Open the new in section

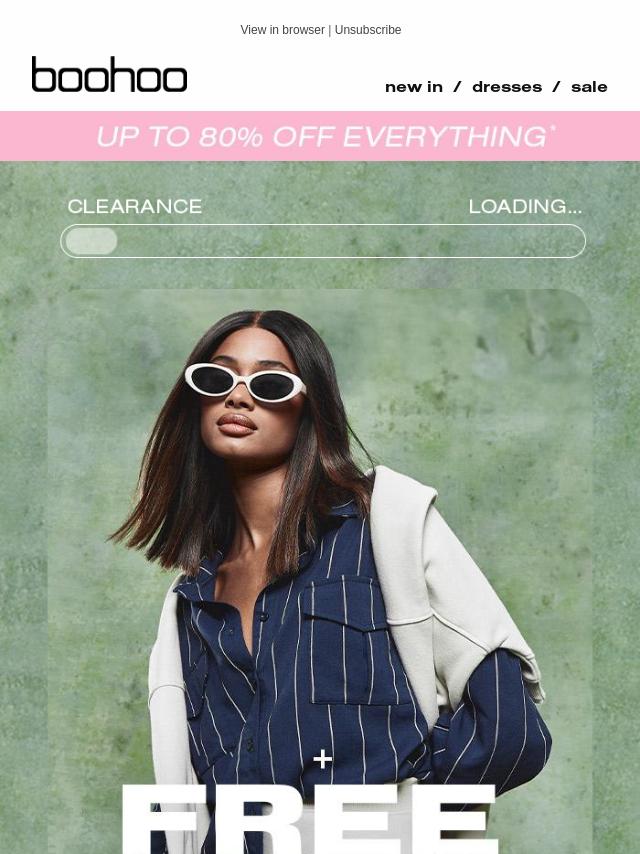pyautogui.click(x=413, y=87)
